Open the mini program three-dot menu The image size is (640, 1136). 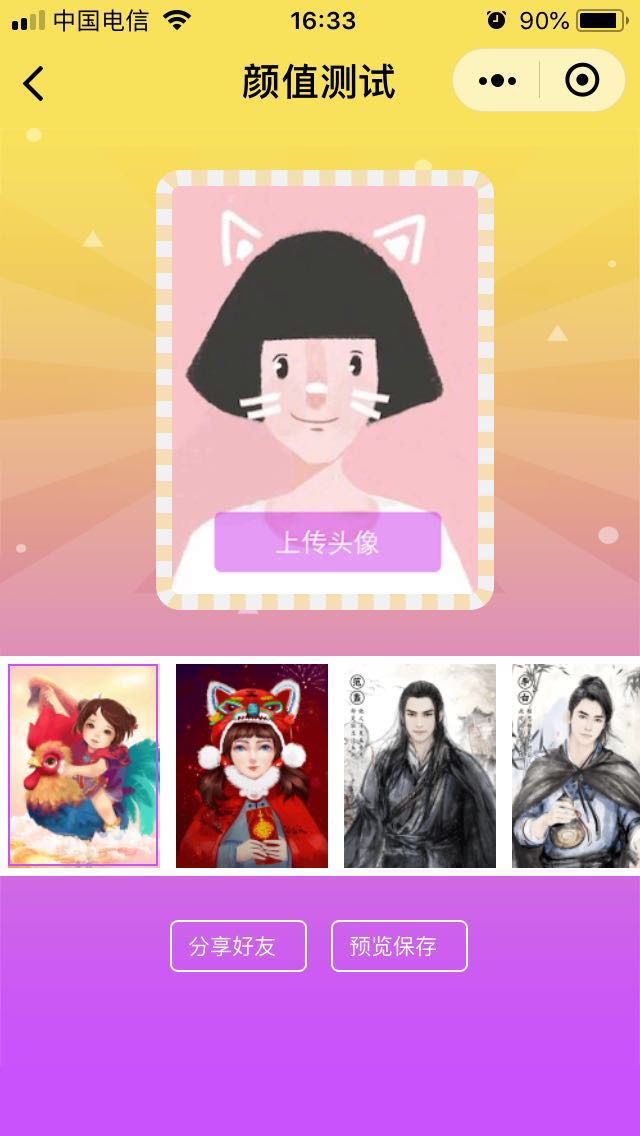[497, 81]
